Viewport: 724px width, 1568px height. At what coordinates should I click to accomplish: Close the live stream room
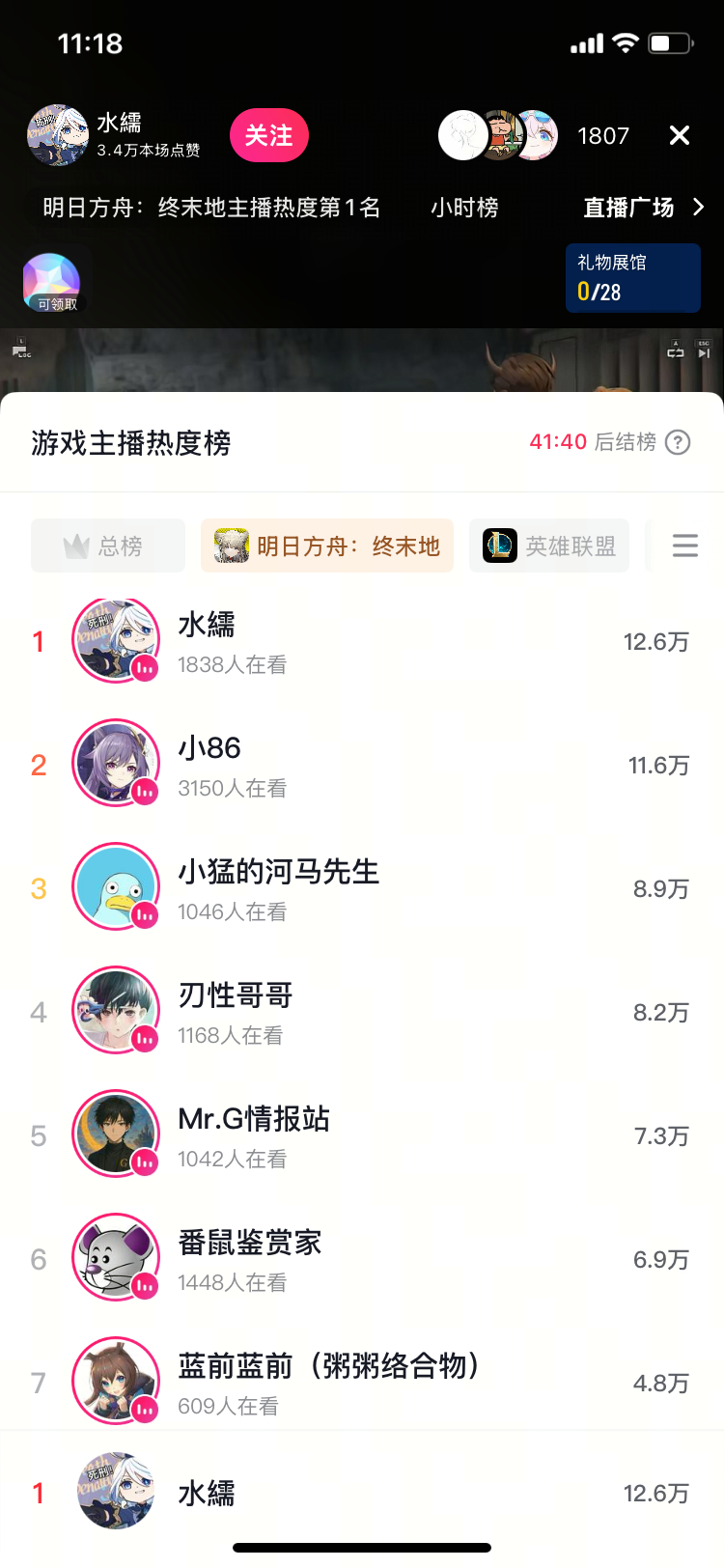point(680,136)
